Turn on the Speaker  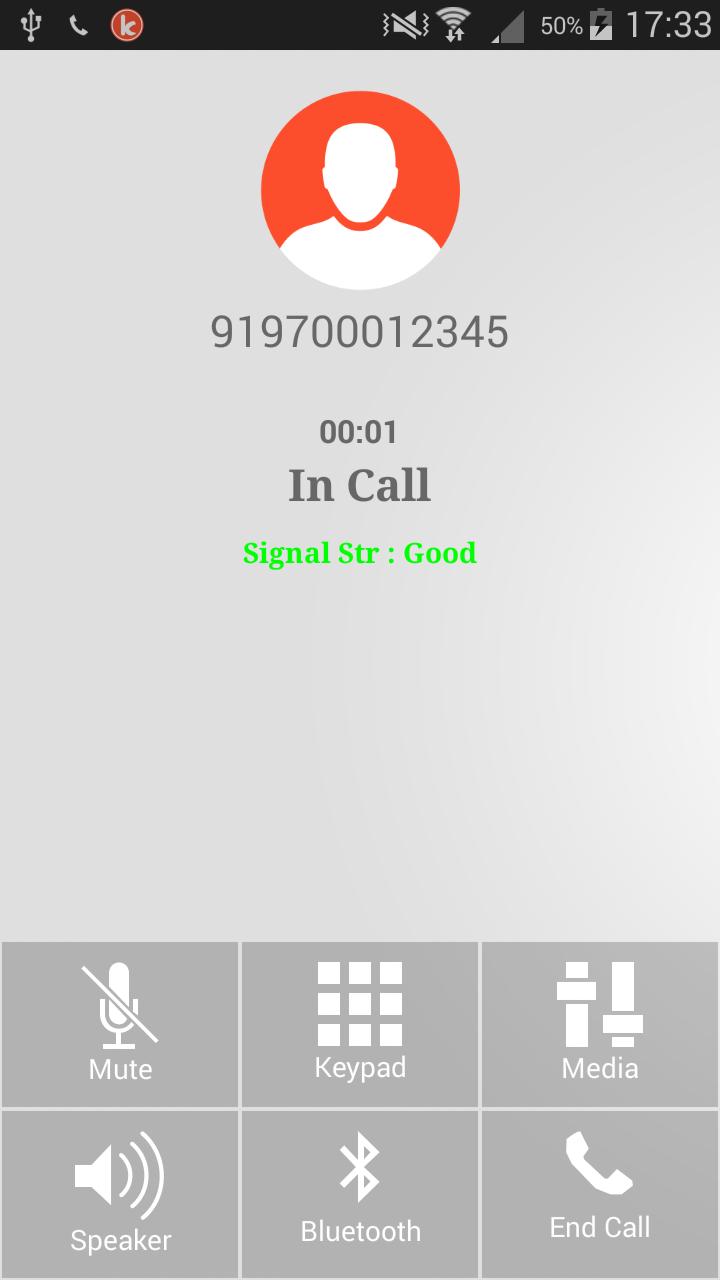coord(120,1193)
